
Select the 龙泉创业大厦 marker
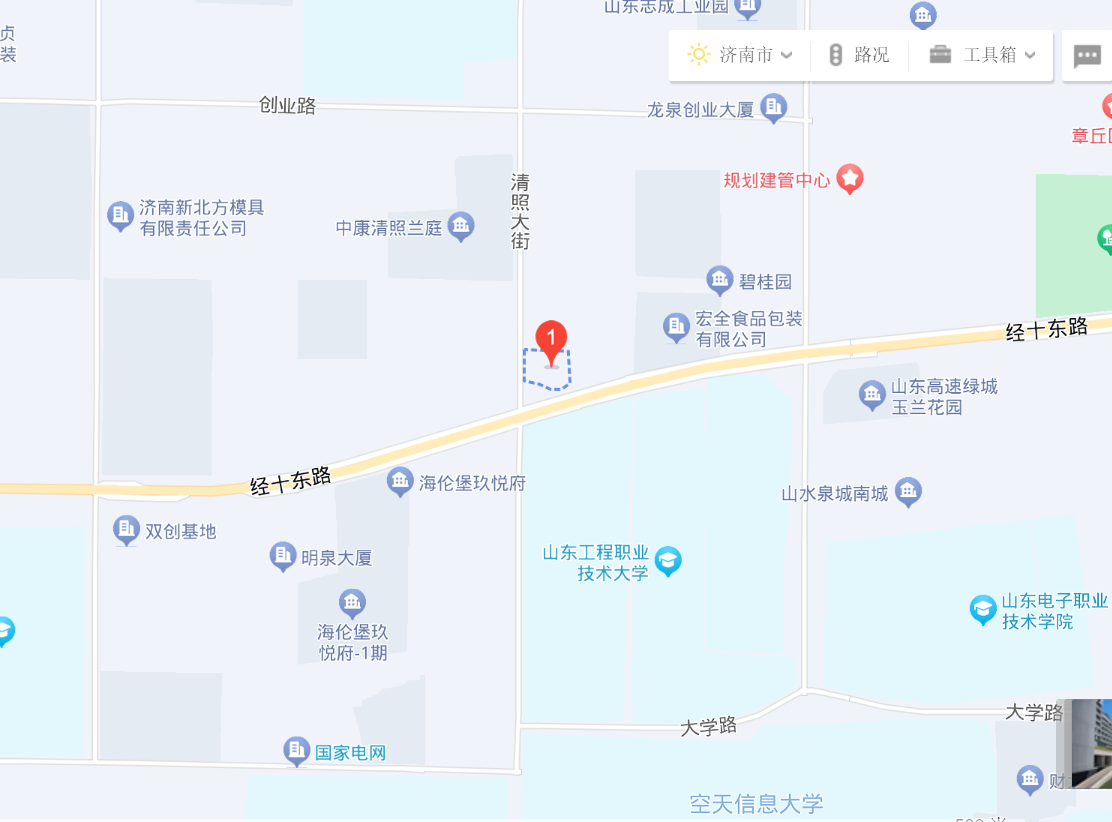pos(773,107)
